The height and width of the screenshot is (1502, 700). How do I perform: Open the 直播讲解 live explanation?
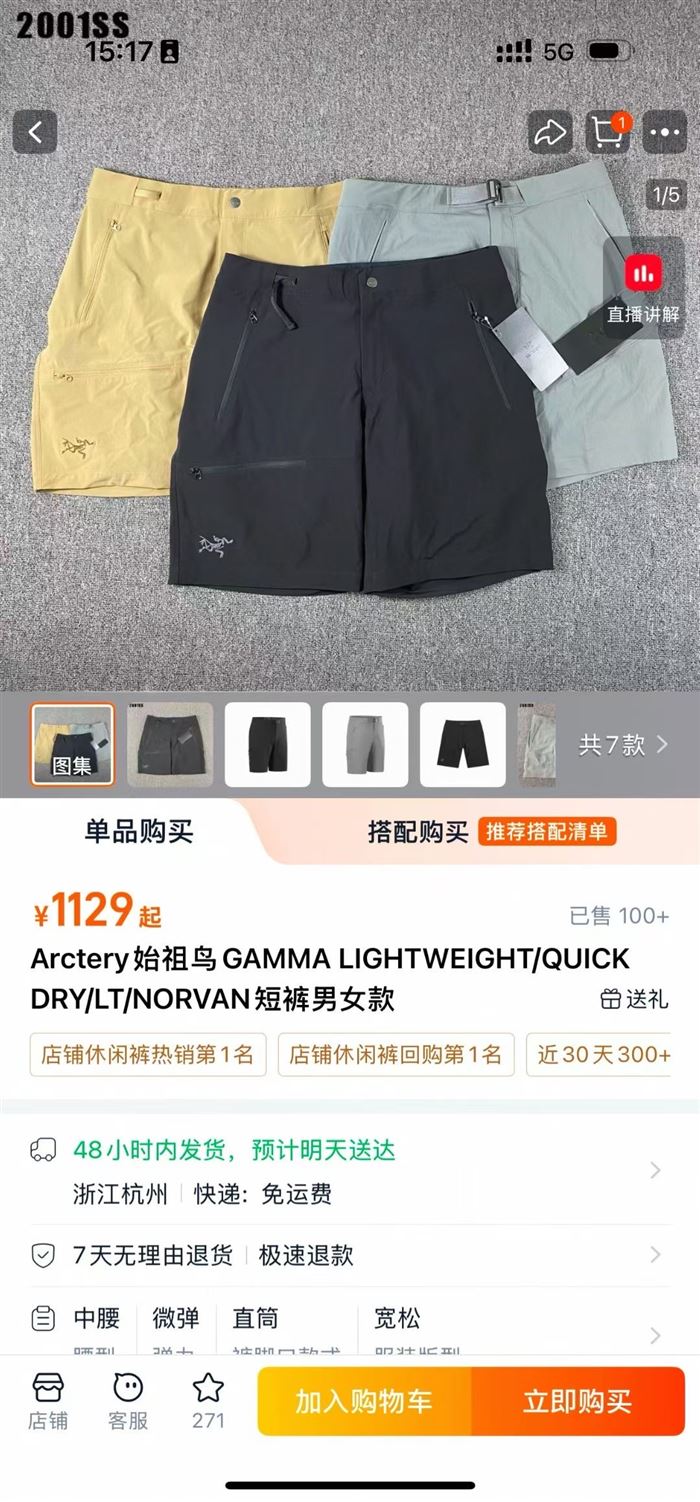pos(643,288)
